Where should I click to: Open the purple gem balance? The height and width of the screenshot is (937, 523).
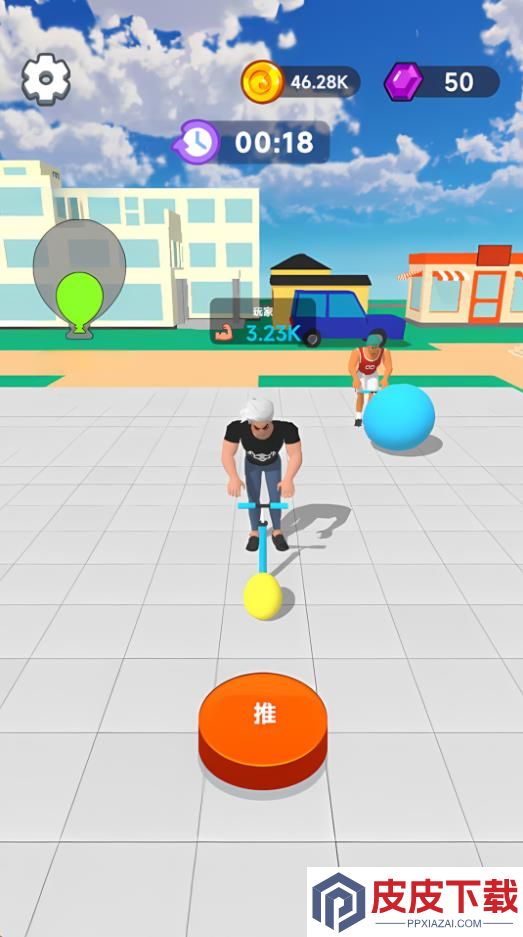(x=442, y=82)
